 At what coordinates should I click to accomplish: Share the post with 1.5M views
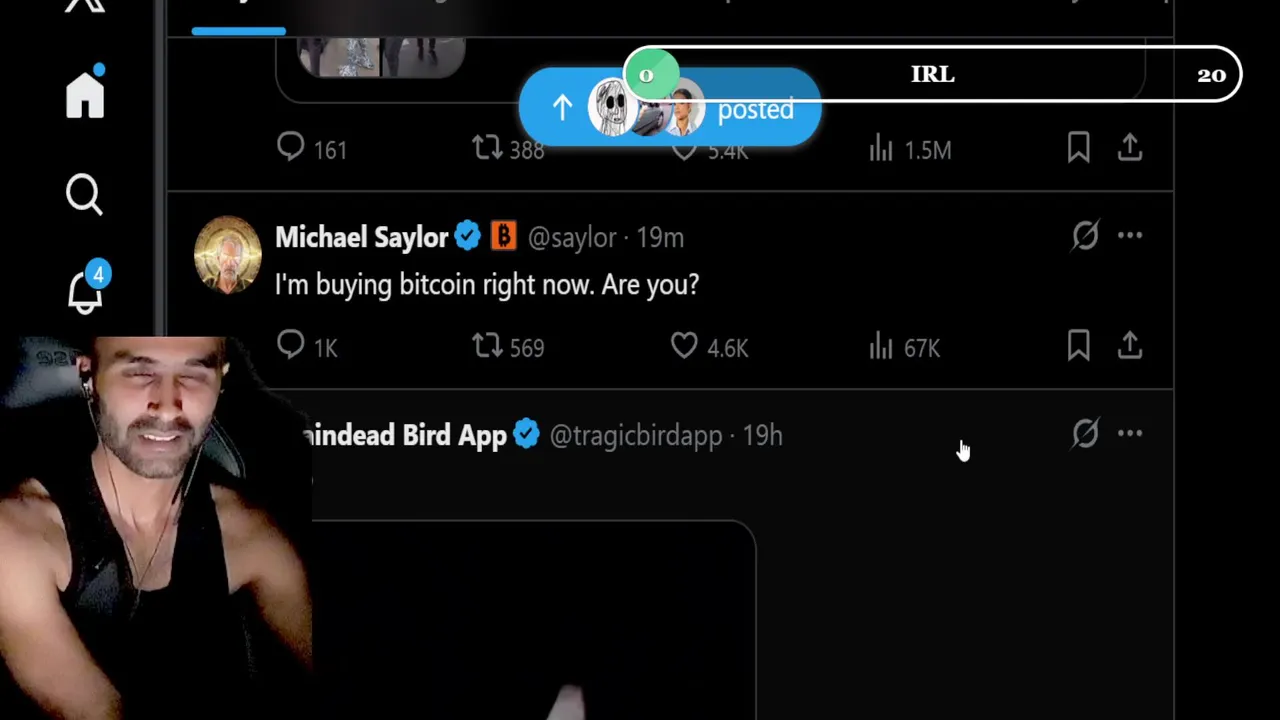point(1130,148)
